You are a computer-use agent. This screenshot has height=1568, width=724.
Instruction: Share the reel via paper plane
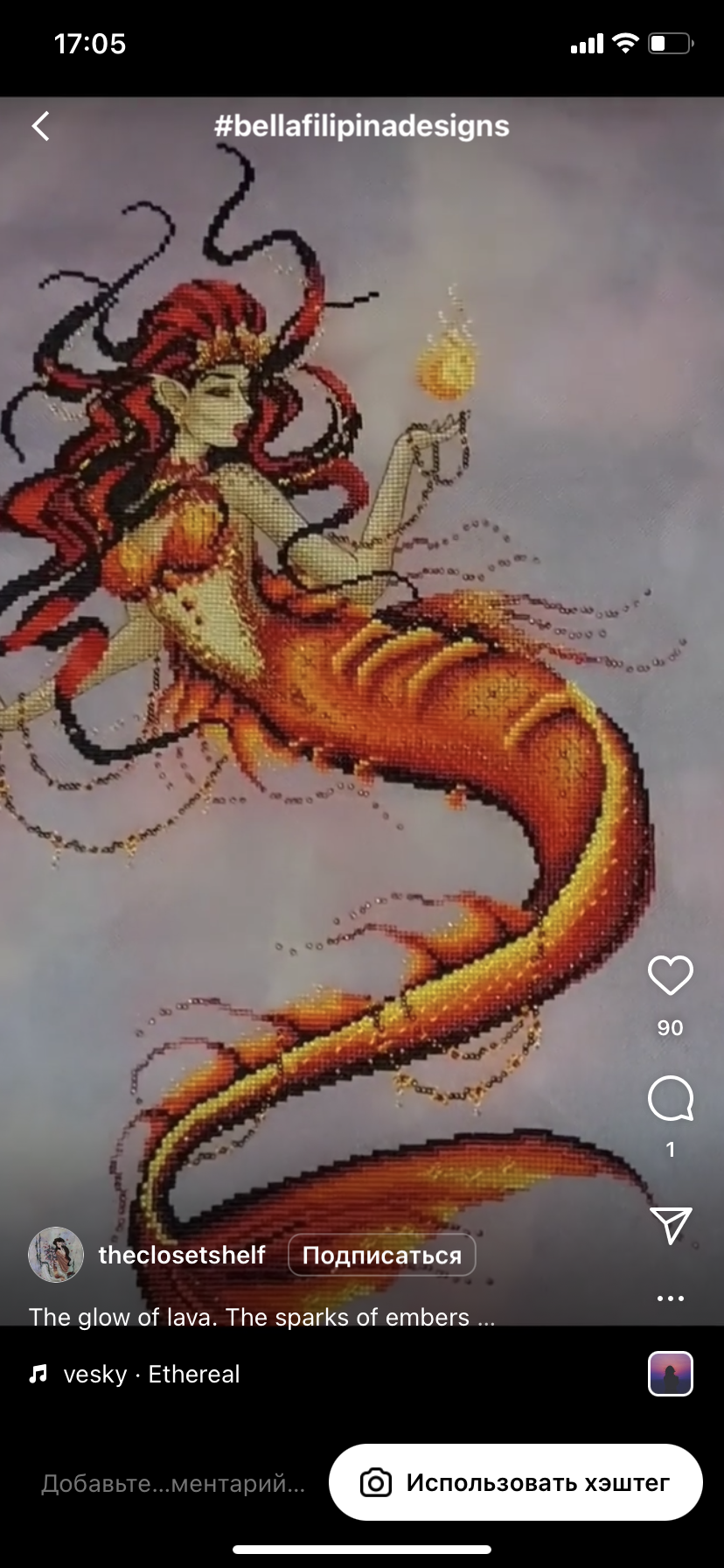coord(671,1225)
